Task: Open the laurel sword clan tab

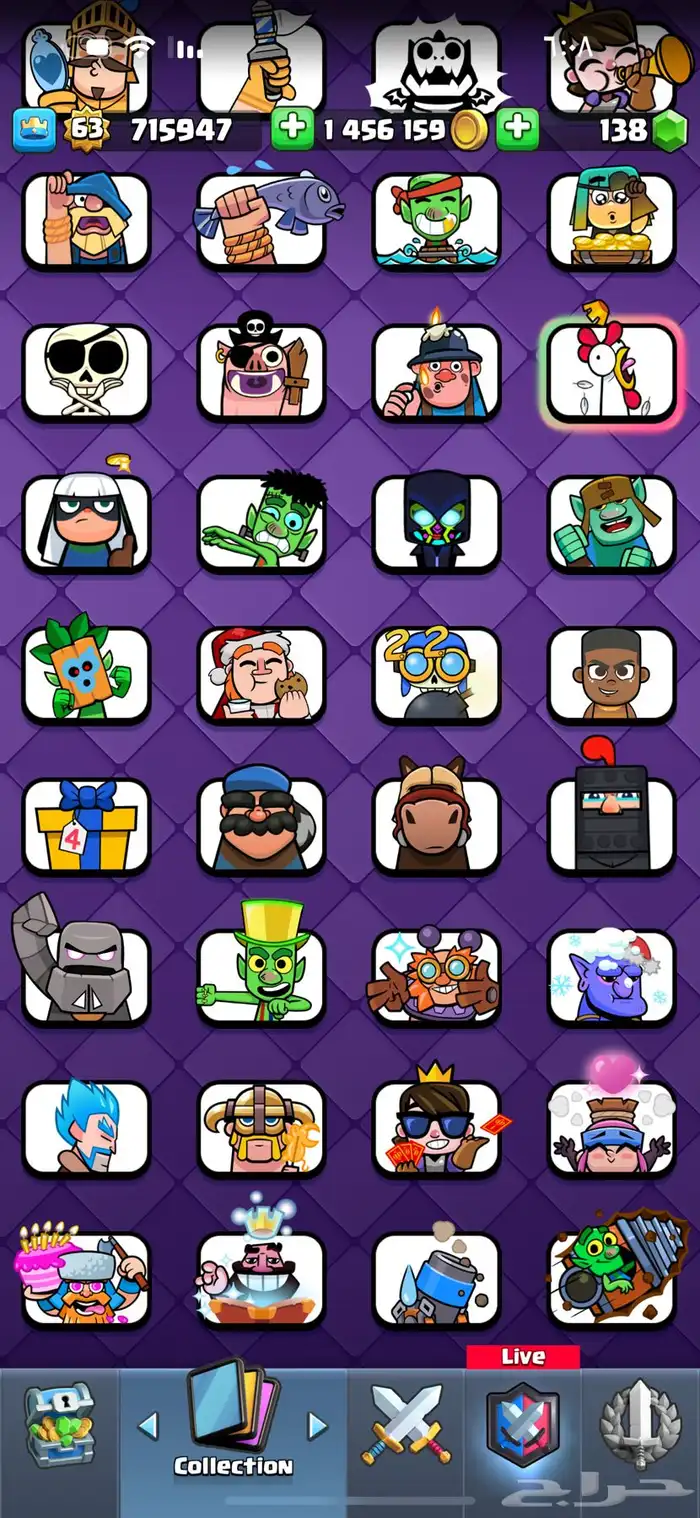Action: (x=641, y=1427)
